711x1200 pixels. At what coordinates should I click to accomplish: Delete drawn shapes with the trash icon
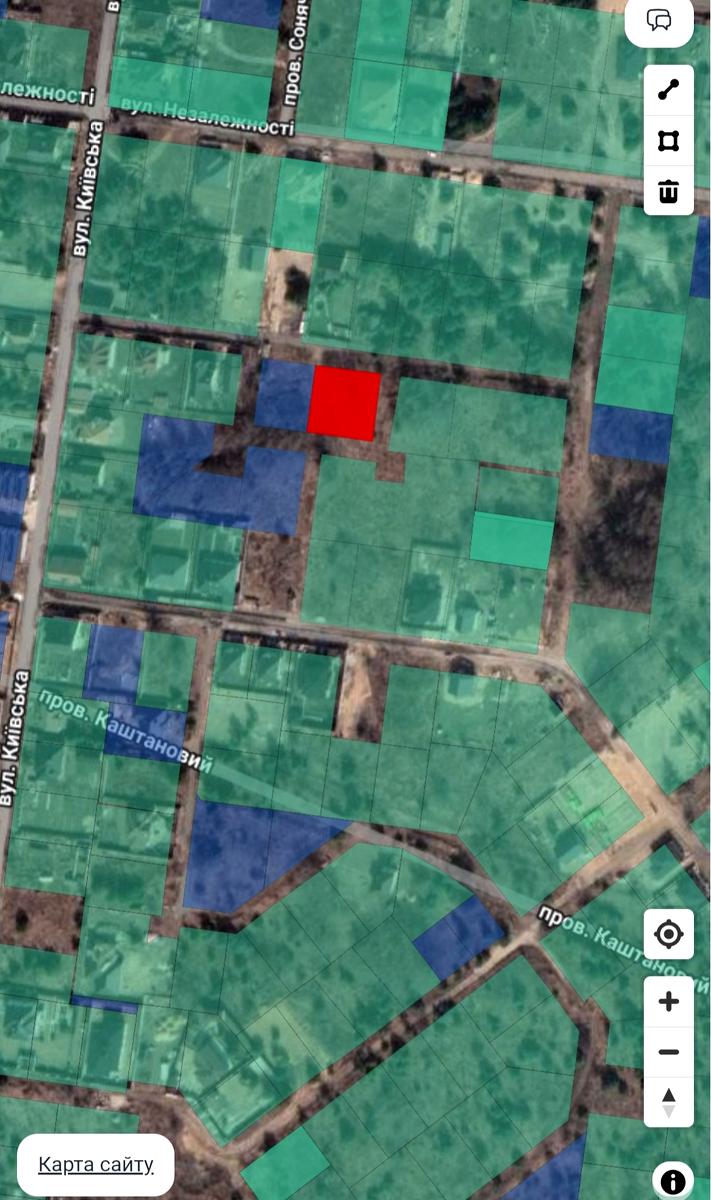pos(669,190)
